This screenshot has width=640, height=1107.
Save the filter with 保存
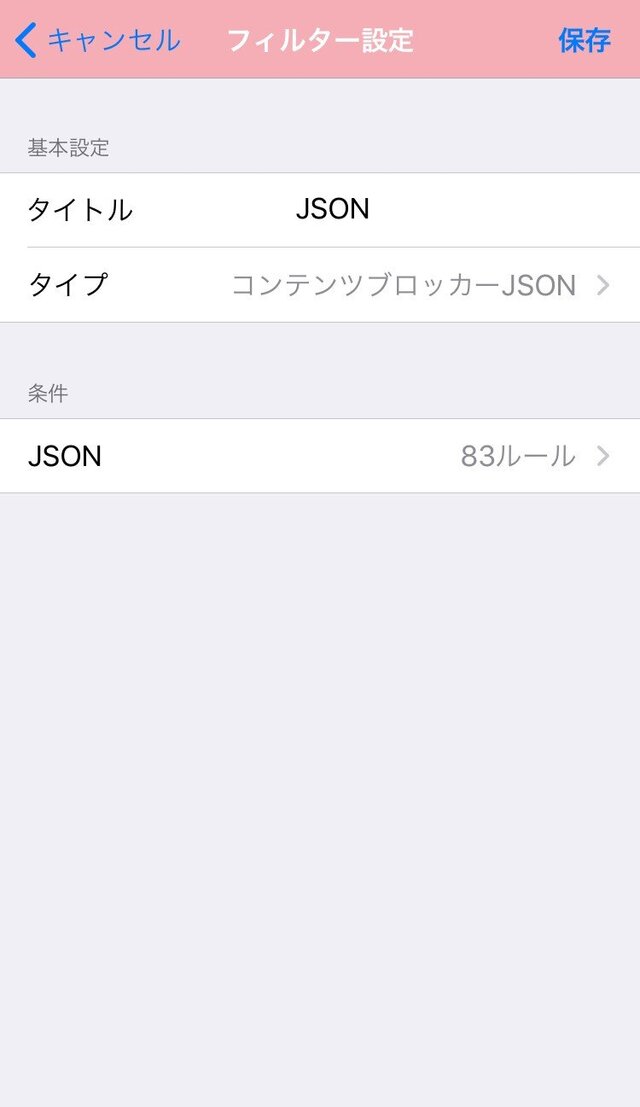[x=584, y=41]
